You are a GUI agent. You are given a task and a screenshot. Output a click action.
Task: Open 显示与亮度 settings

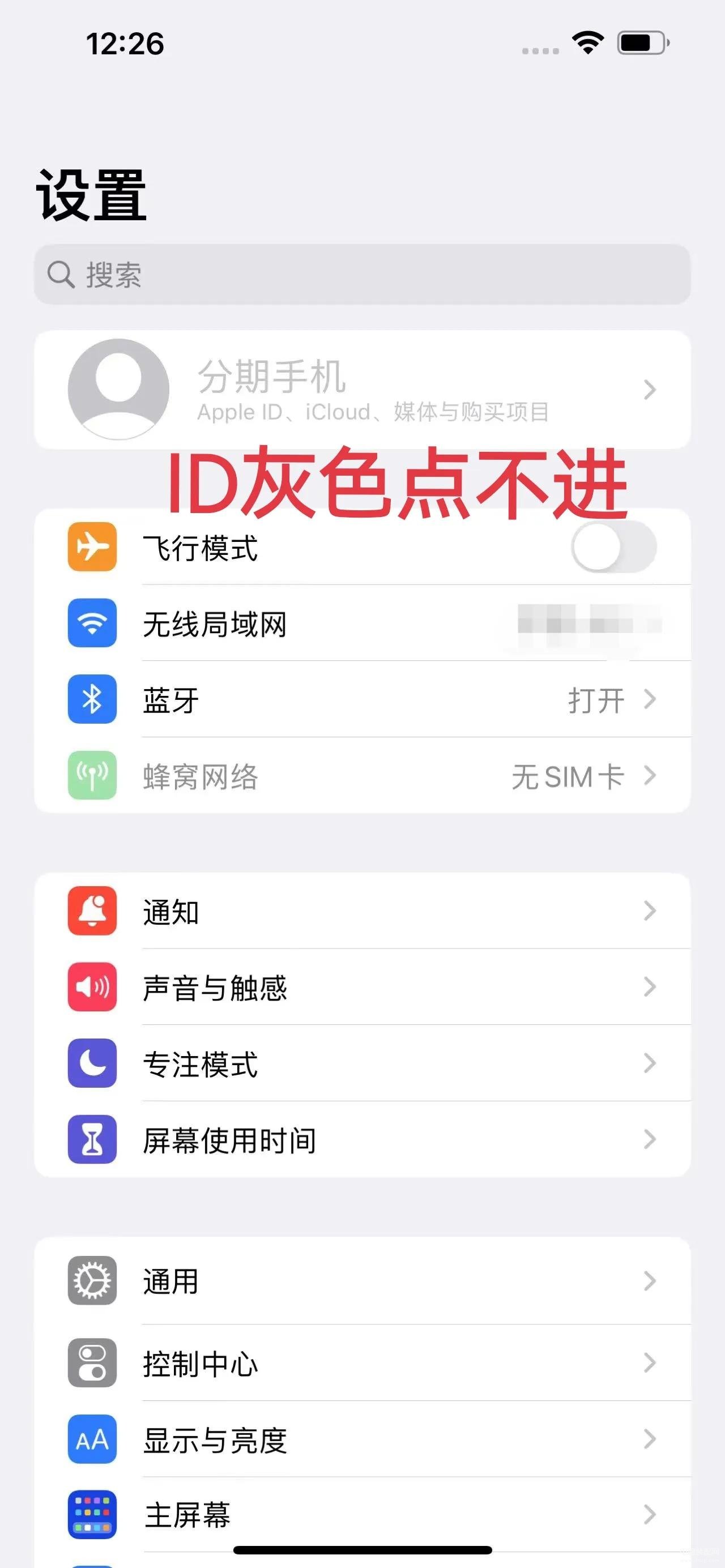(362, 1439)
